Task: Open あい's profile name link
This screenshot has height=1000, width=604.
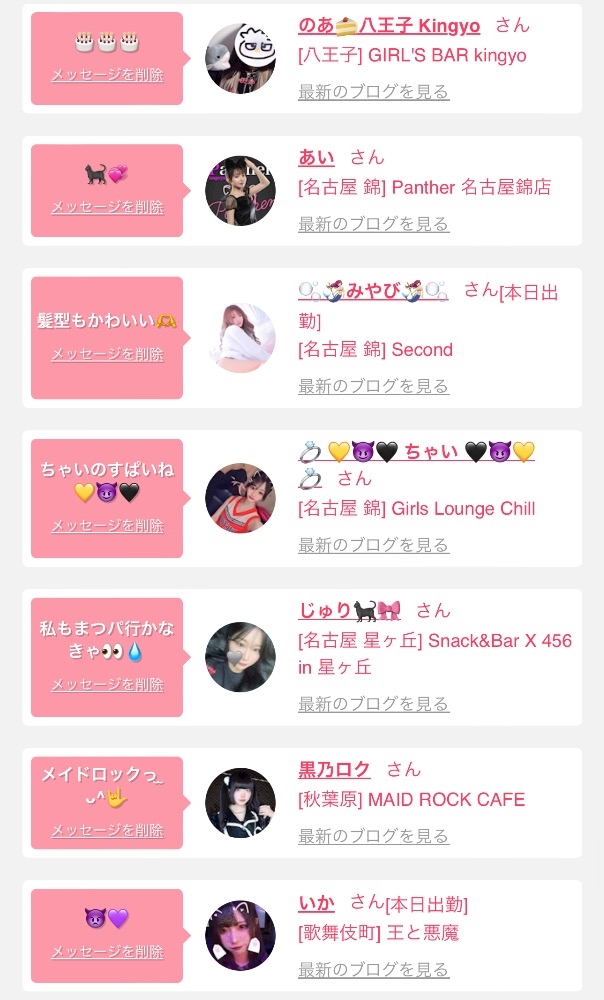Action: [316, 157]
